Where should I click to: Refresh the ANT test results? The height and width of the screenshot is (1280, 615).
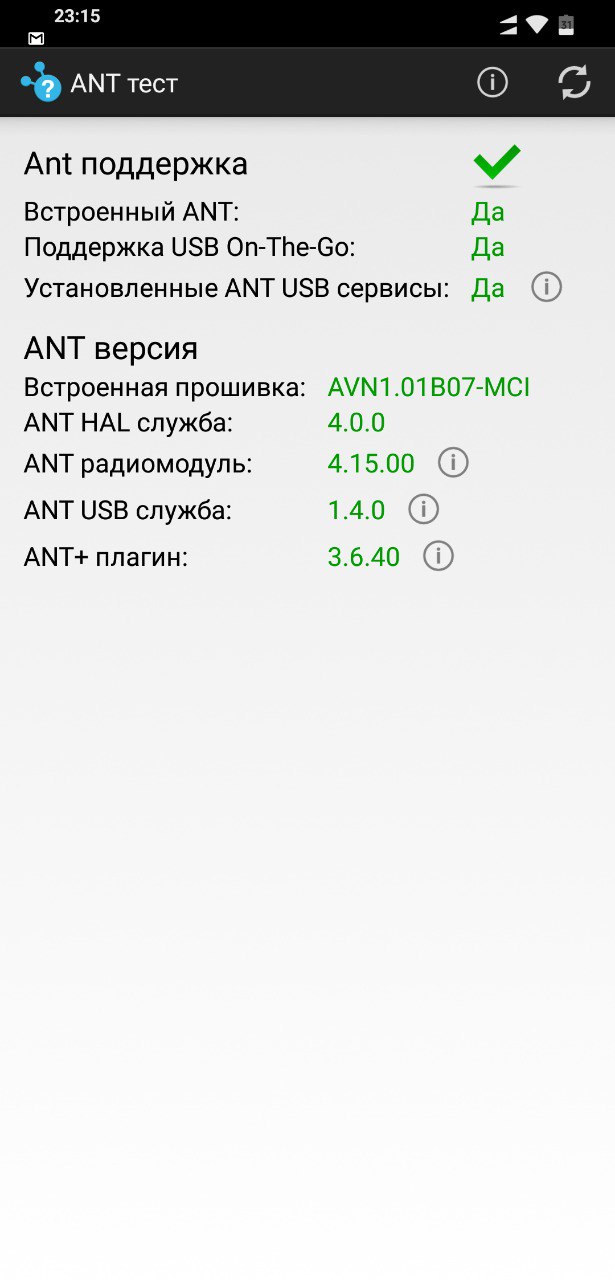click(x=575, y=82)
